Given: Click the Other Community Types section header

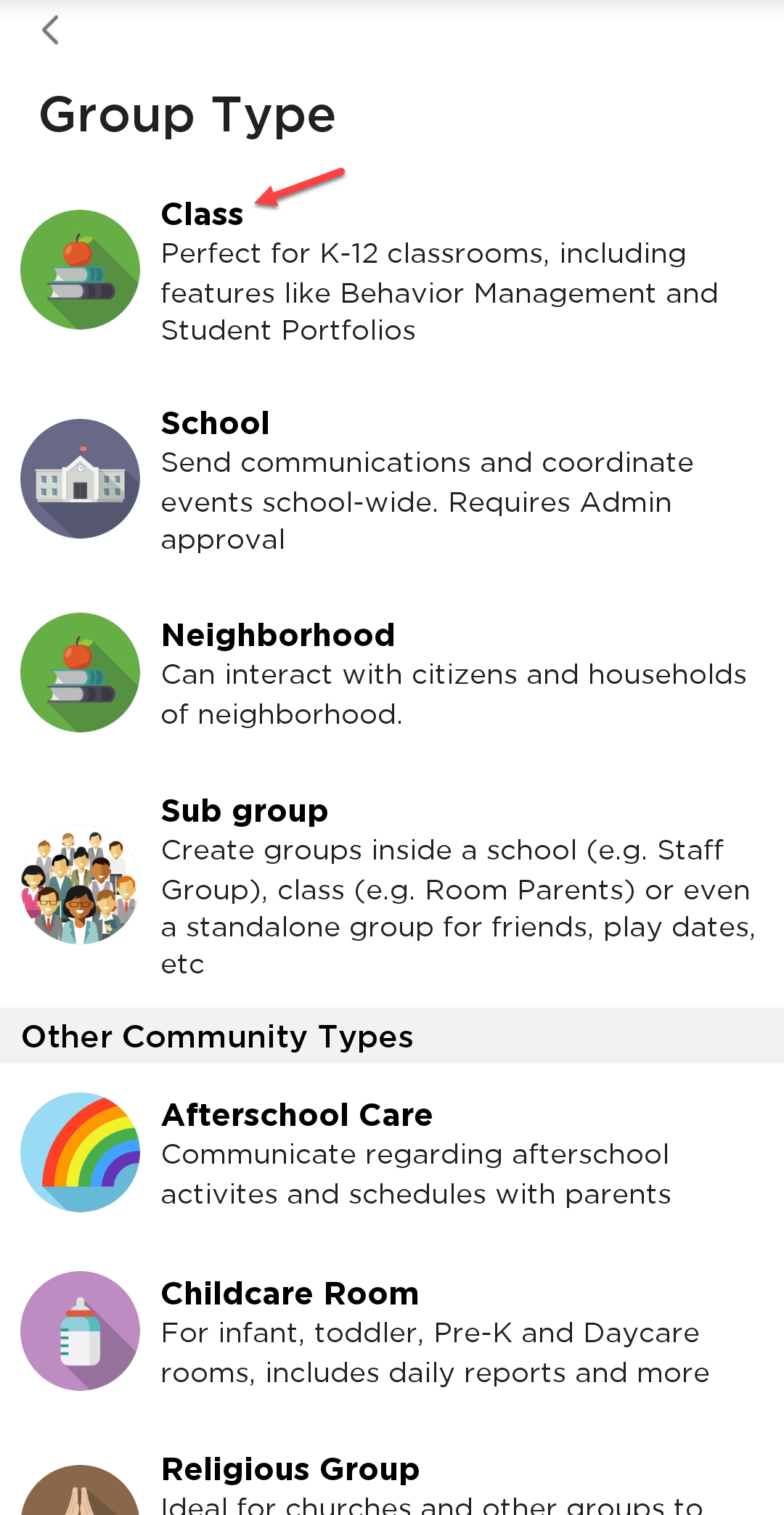Looking at the screenshot, I should [x=217, y=1036].
